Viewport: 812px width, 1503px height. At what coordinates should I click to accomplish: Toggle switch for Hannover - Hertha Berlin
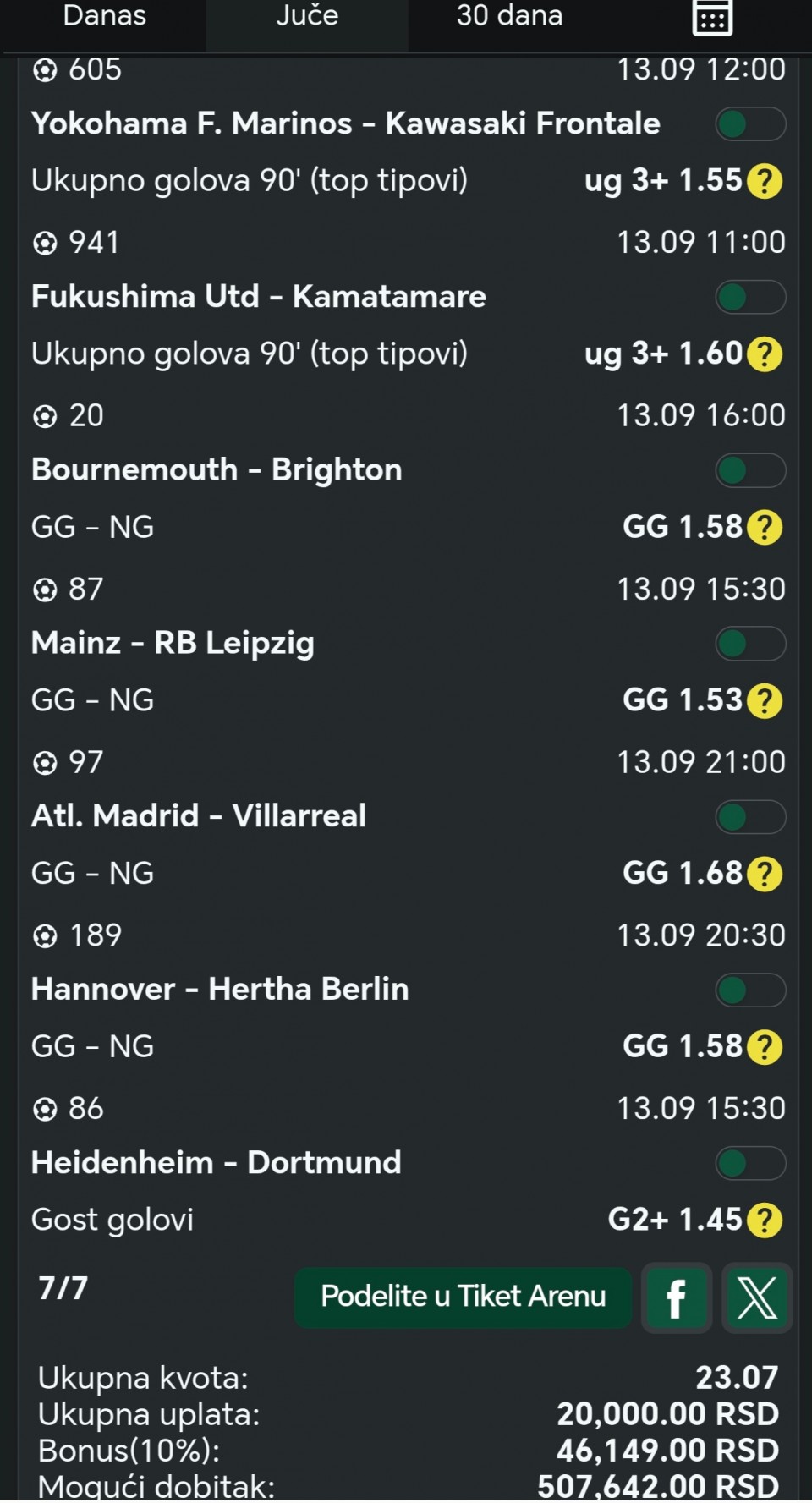point(750,990)
